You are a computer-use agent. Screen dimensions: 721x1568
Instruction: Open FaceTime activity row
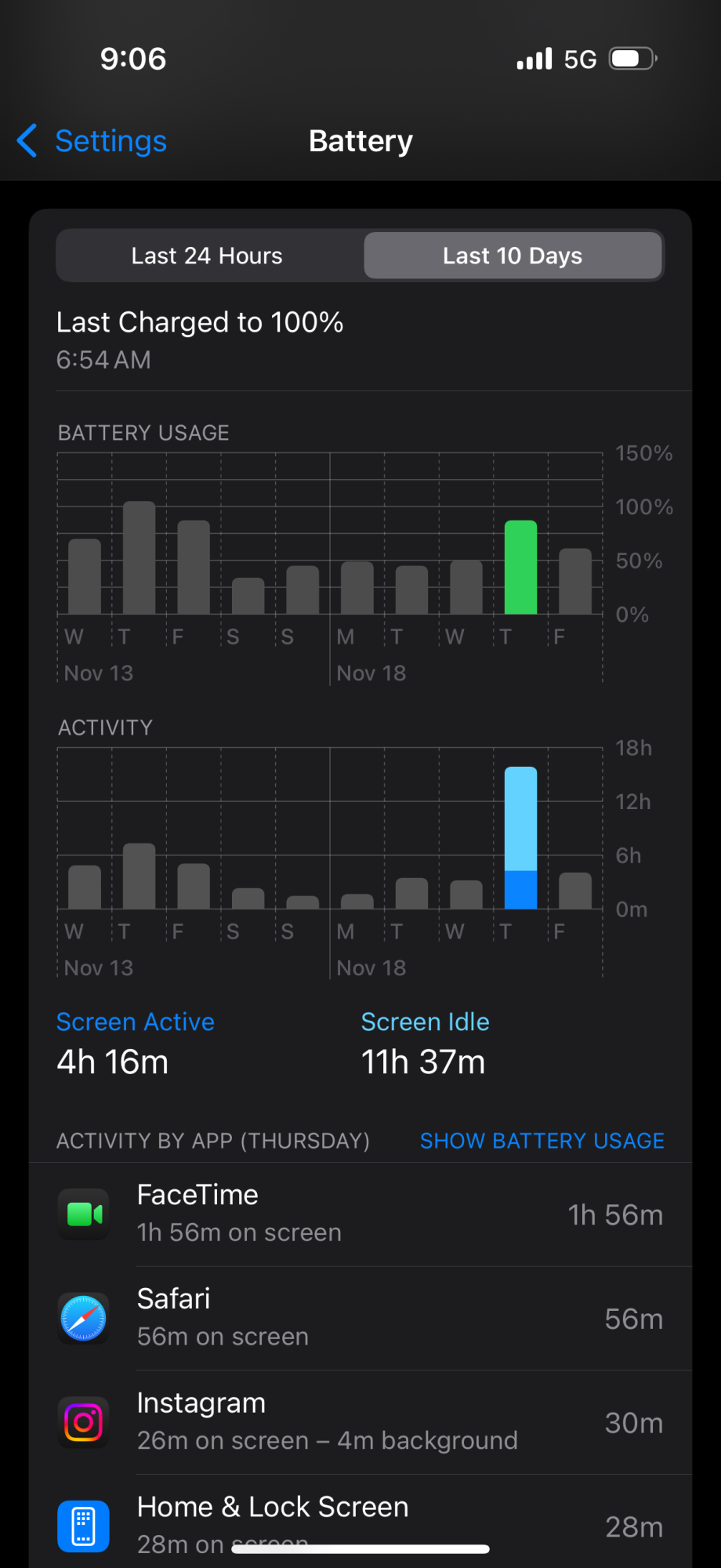click(x=360, y=1214)
